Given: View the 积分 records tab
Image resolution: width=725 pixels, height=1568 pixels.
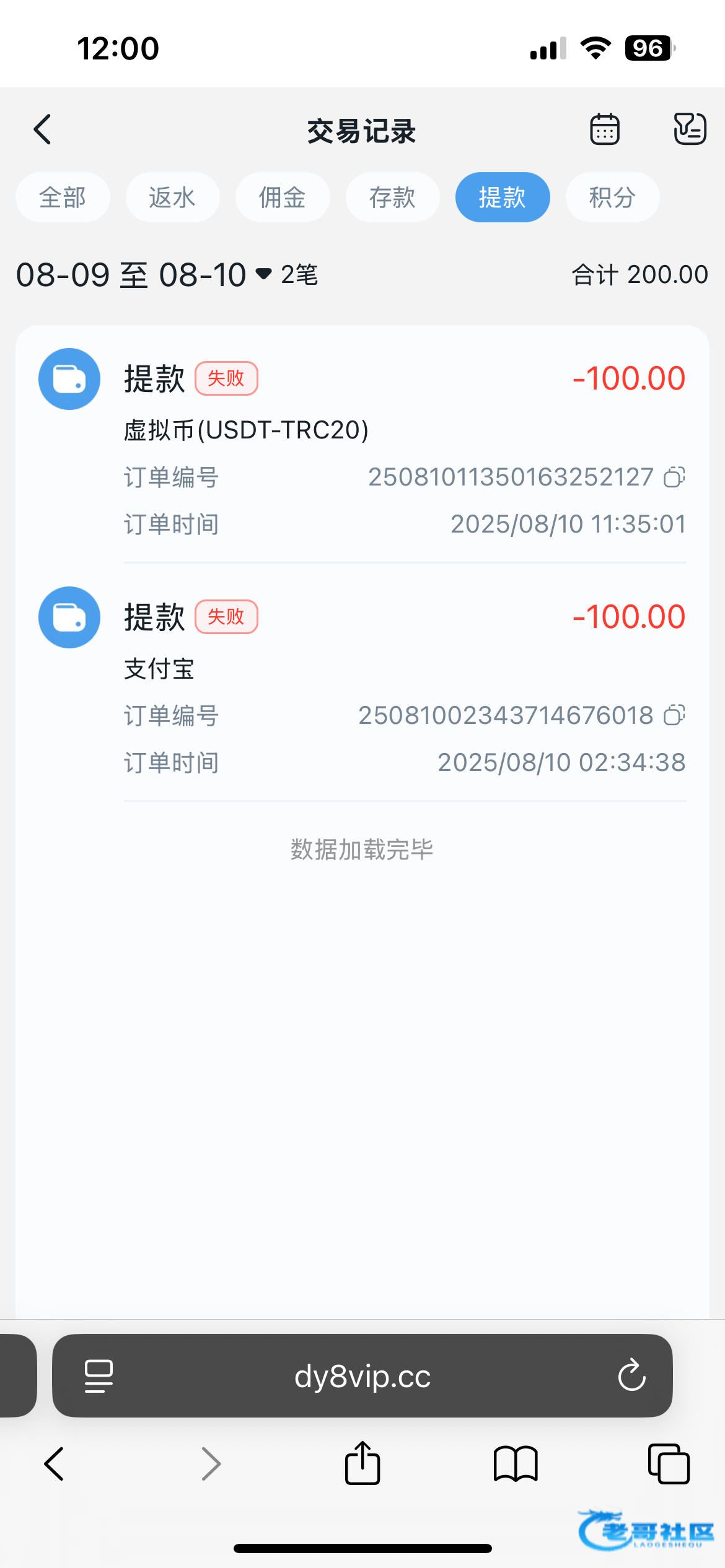Looking at the screenshot, I should [612, 198].
